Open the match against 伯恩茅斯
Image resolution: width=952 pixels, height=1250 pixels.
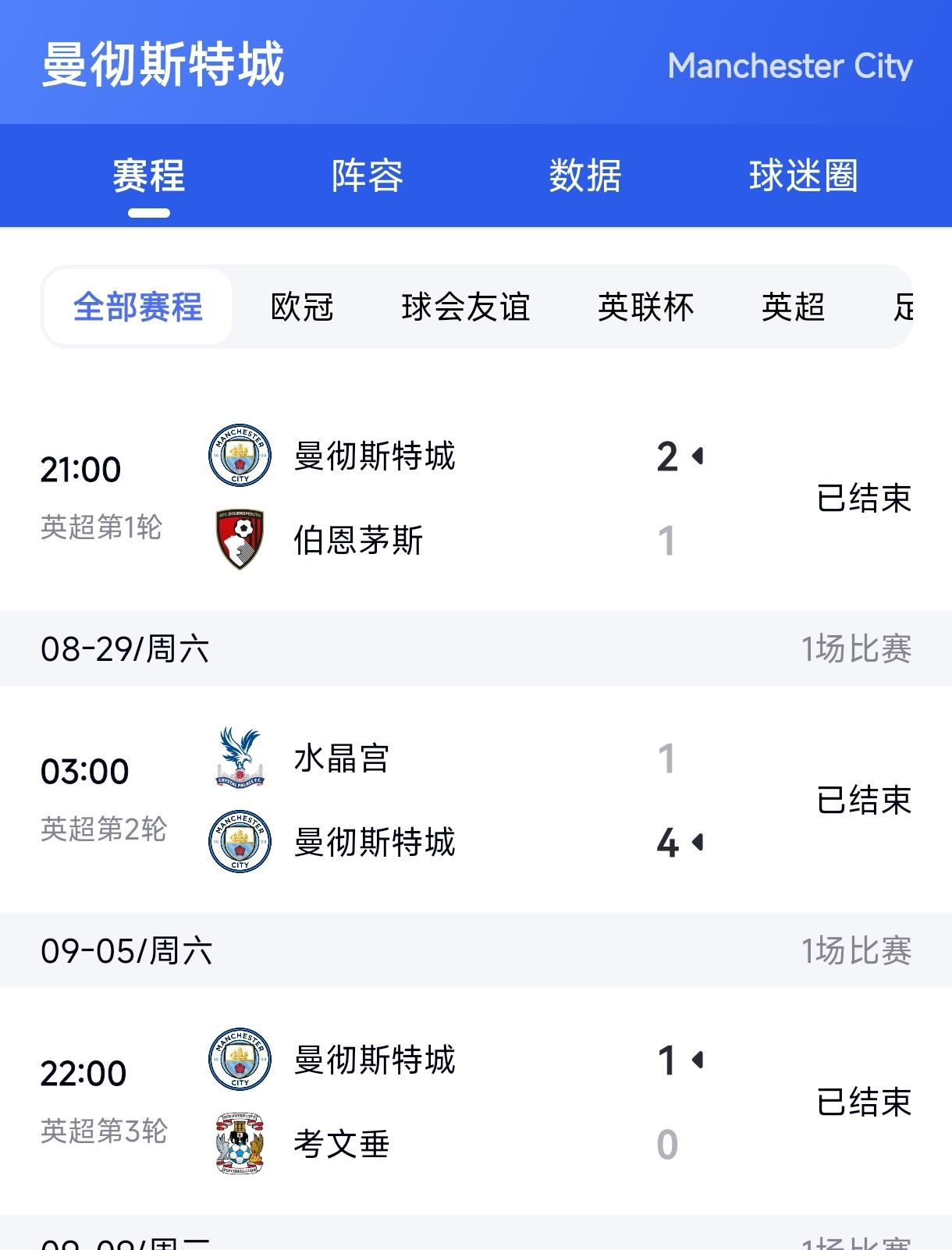click(476, 498)
